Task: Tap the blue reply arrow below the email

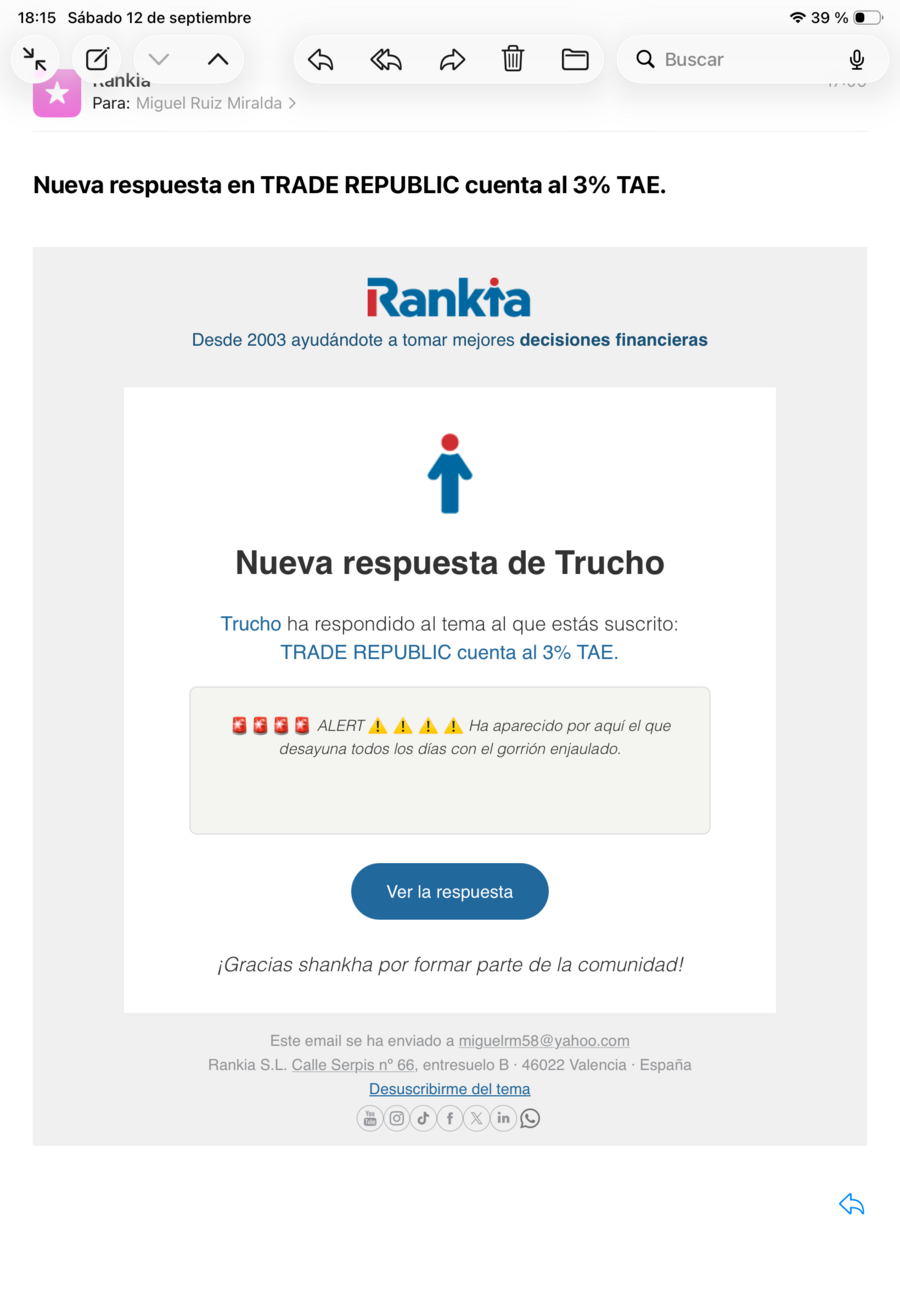Action: pos(851,1204)
